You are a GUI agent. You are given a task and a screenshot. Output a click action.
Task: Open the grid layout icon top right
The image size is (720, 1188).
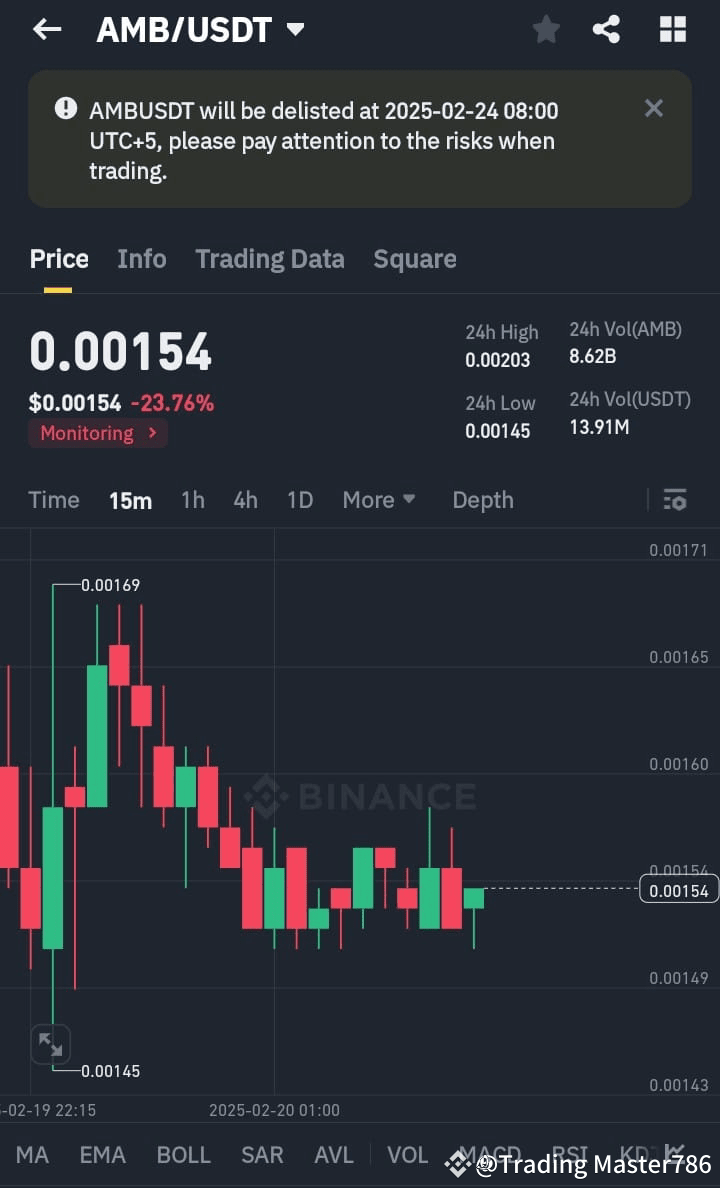[672, 29]
